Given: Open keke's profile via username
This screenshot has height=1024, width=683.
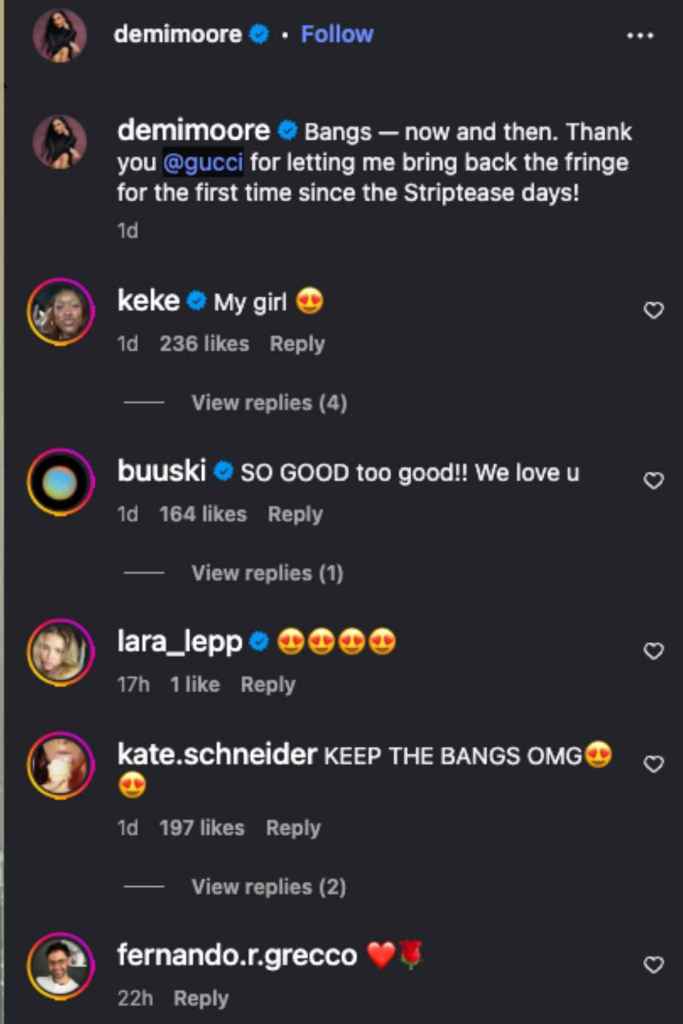Looking at the screenshot, I should 148,301.
